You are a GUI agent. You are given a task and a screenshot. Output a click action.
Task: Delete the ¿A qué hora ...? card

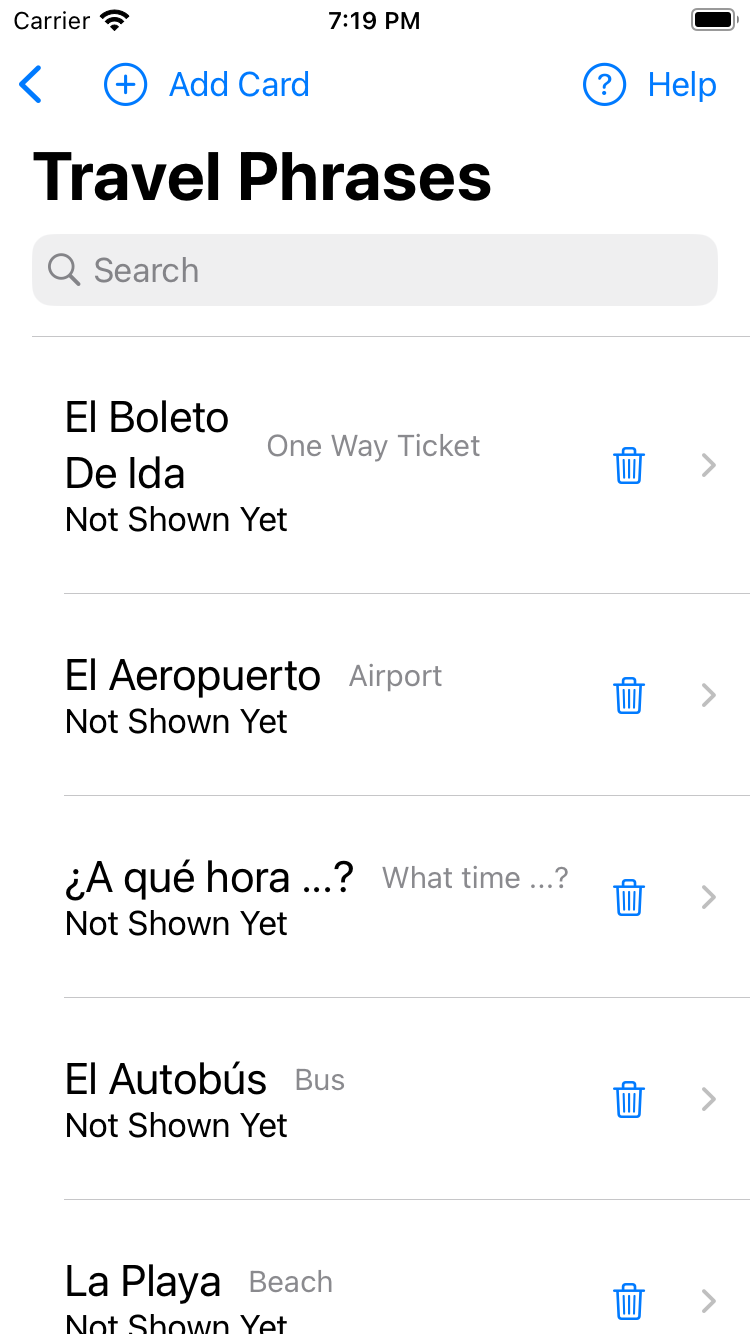[x=628, y=898]
